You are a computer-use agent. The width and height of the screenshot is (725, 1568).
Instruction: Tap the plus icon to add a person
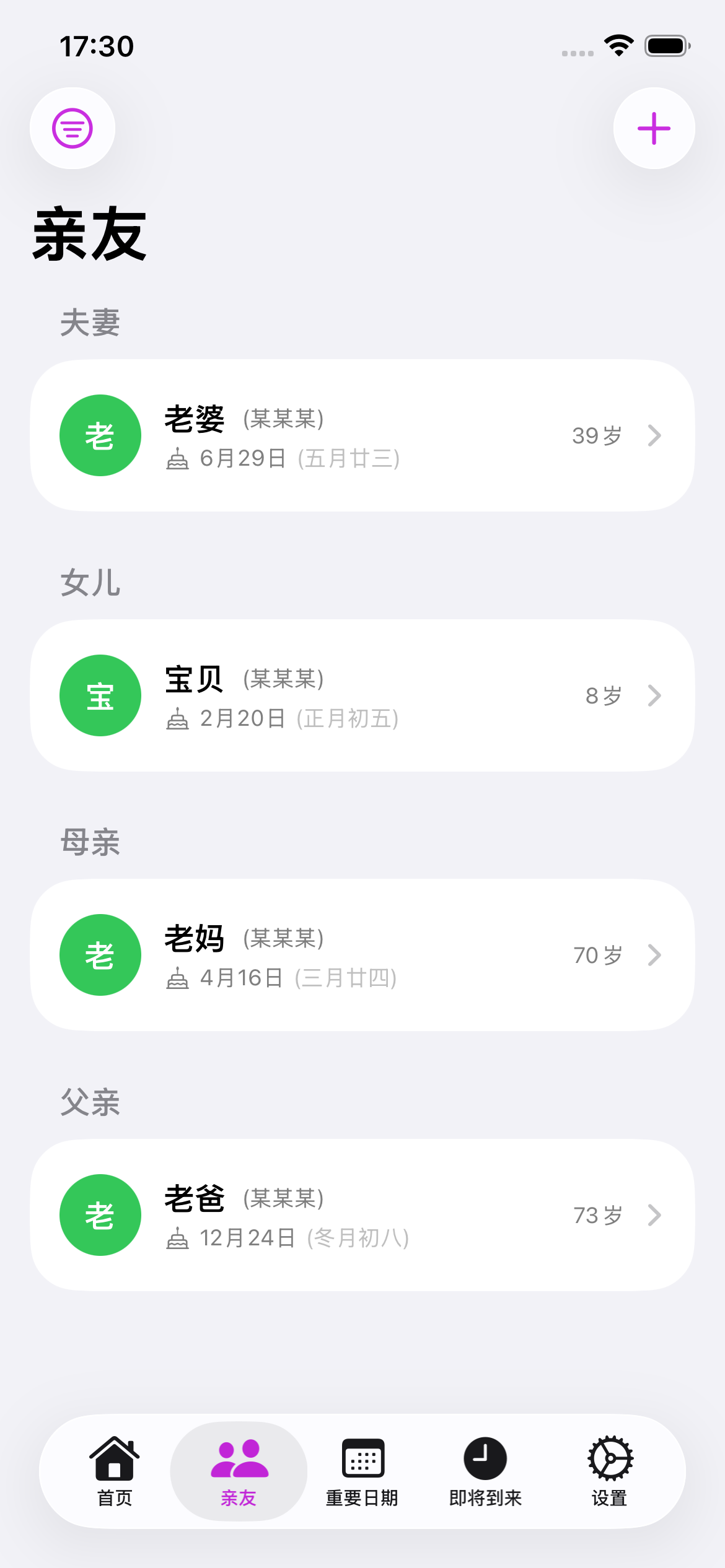click(x=654, y=128)
